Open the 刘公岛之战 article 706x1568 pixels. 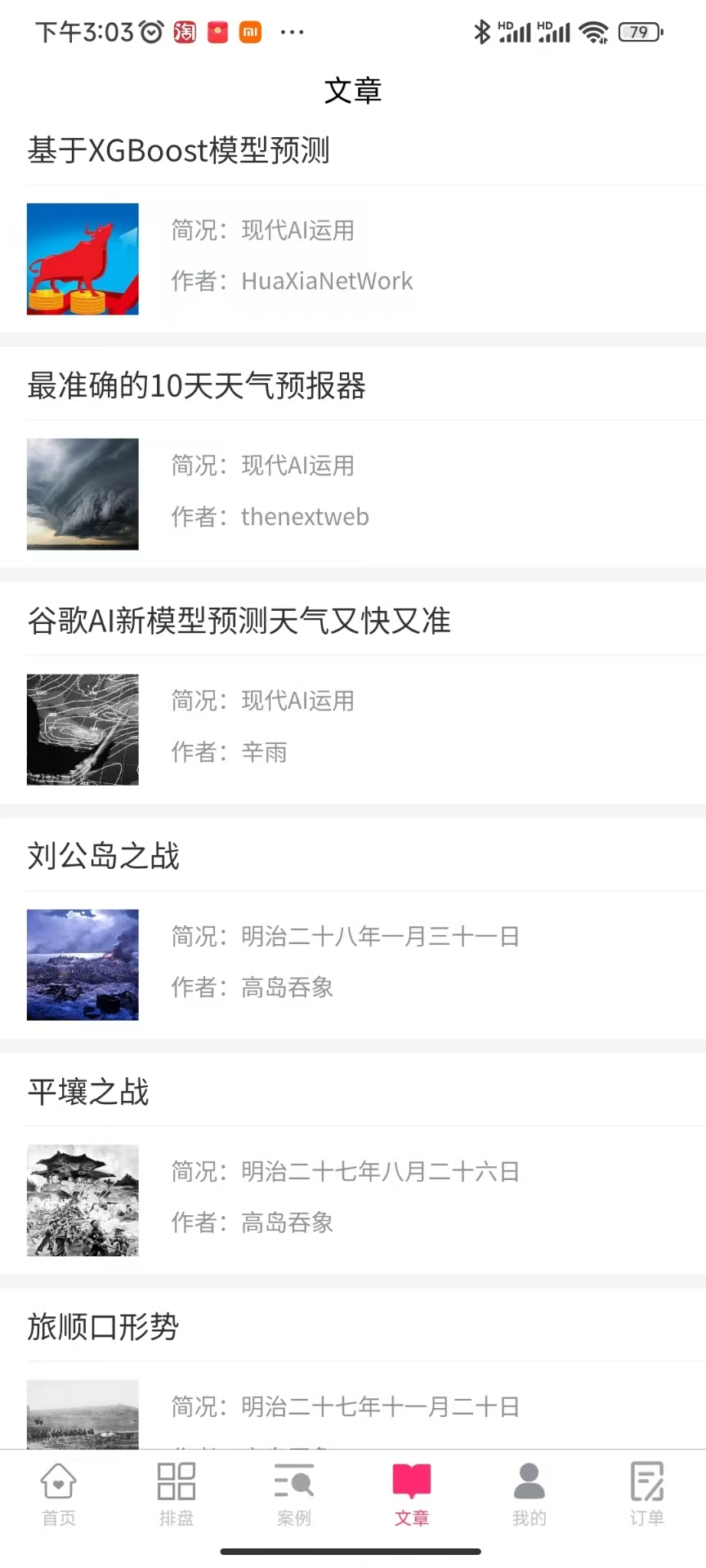(103, 857)
